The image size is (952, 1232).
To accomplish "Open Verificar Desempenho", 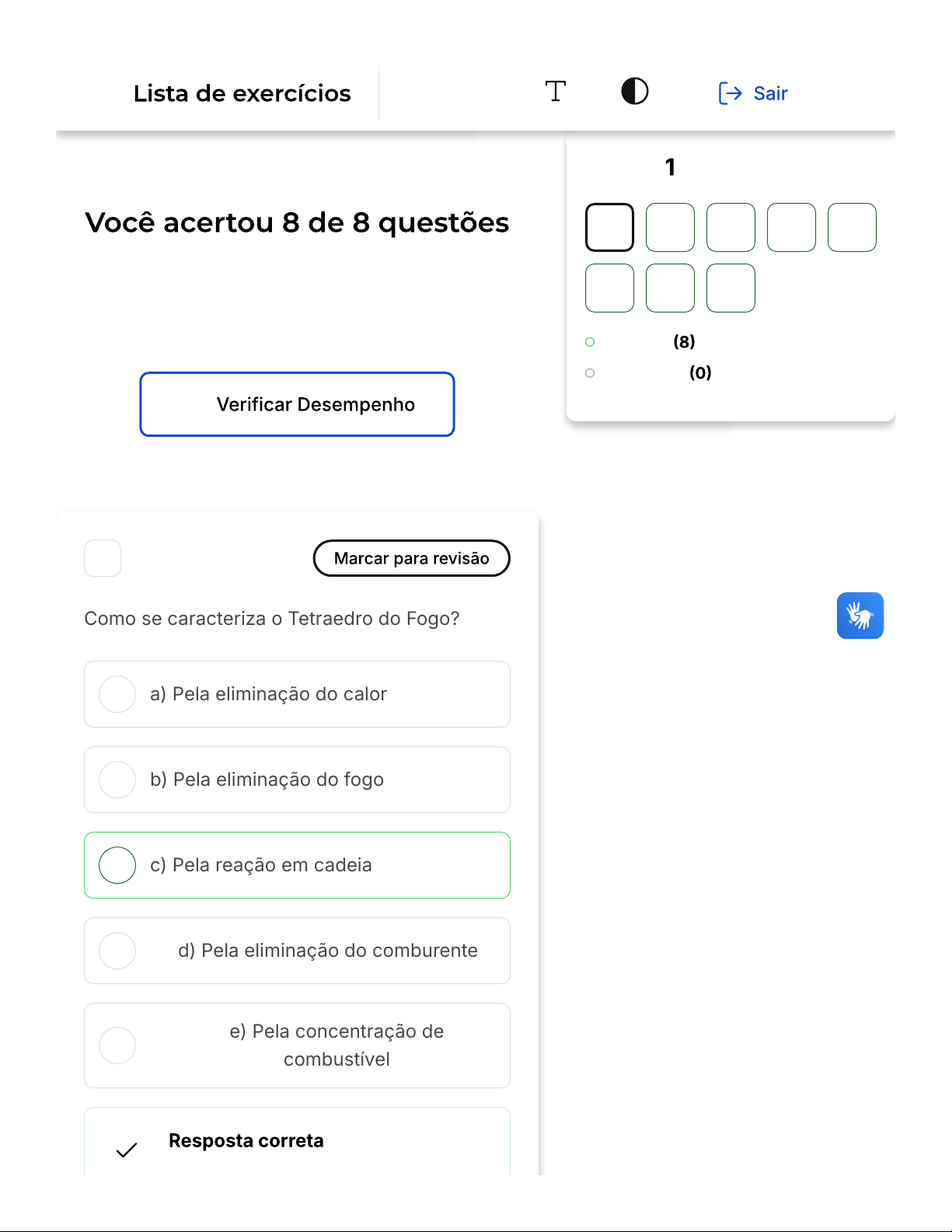I will click(297, 404).
